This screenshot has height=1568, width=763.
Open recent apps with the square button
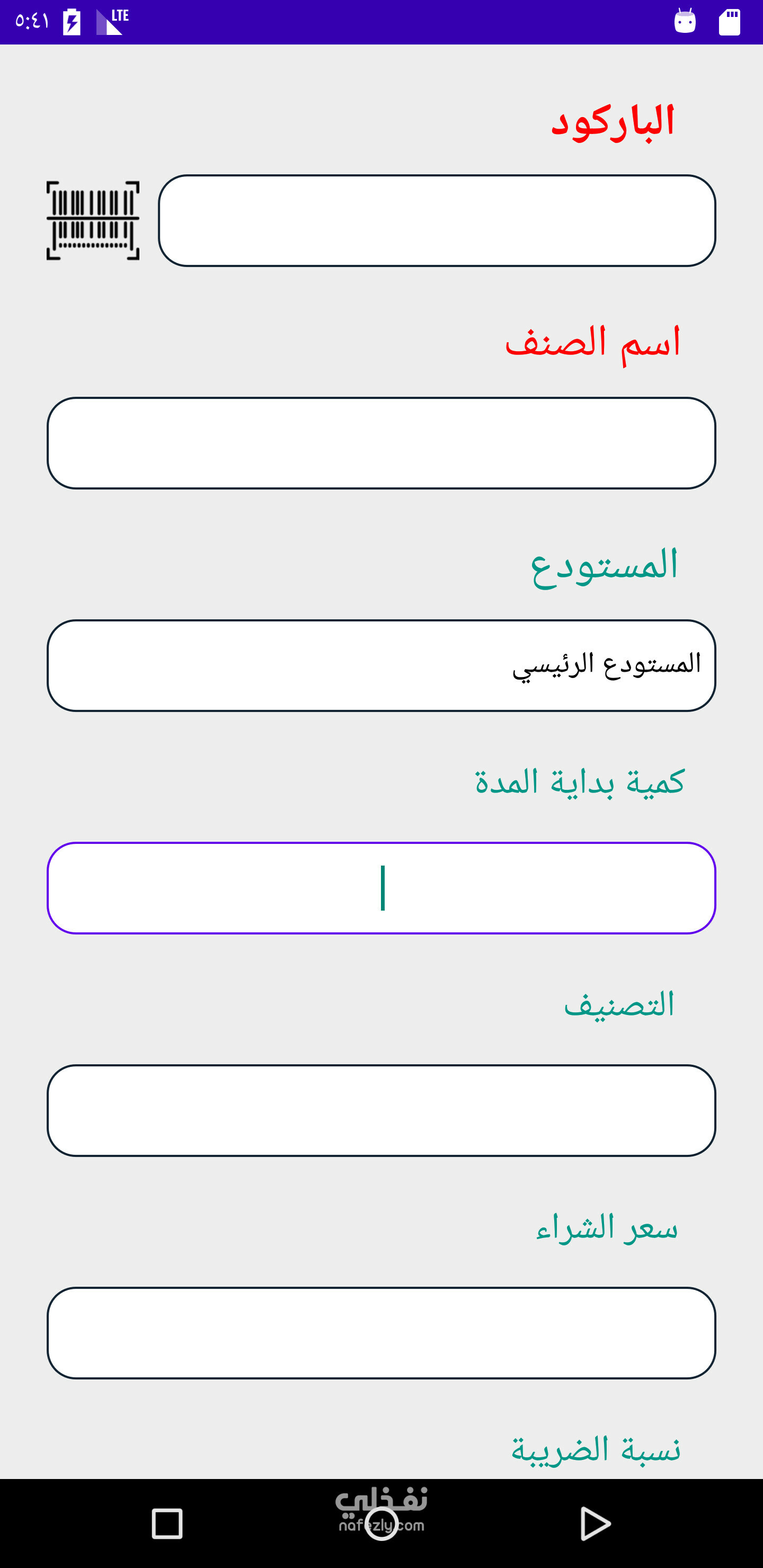pos(167,1524)
